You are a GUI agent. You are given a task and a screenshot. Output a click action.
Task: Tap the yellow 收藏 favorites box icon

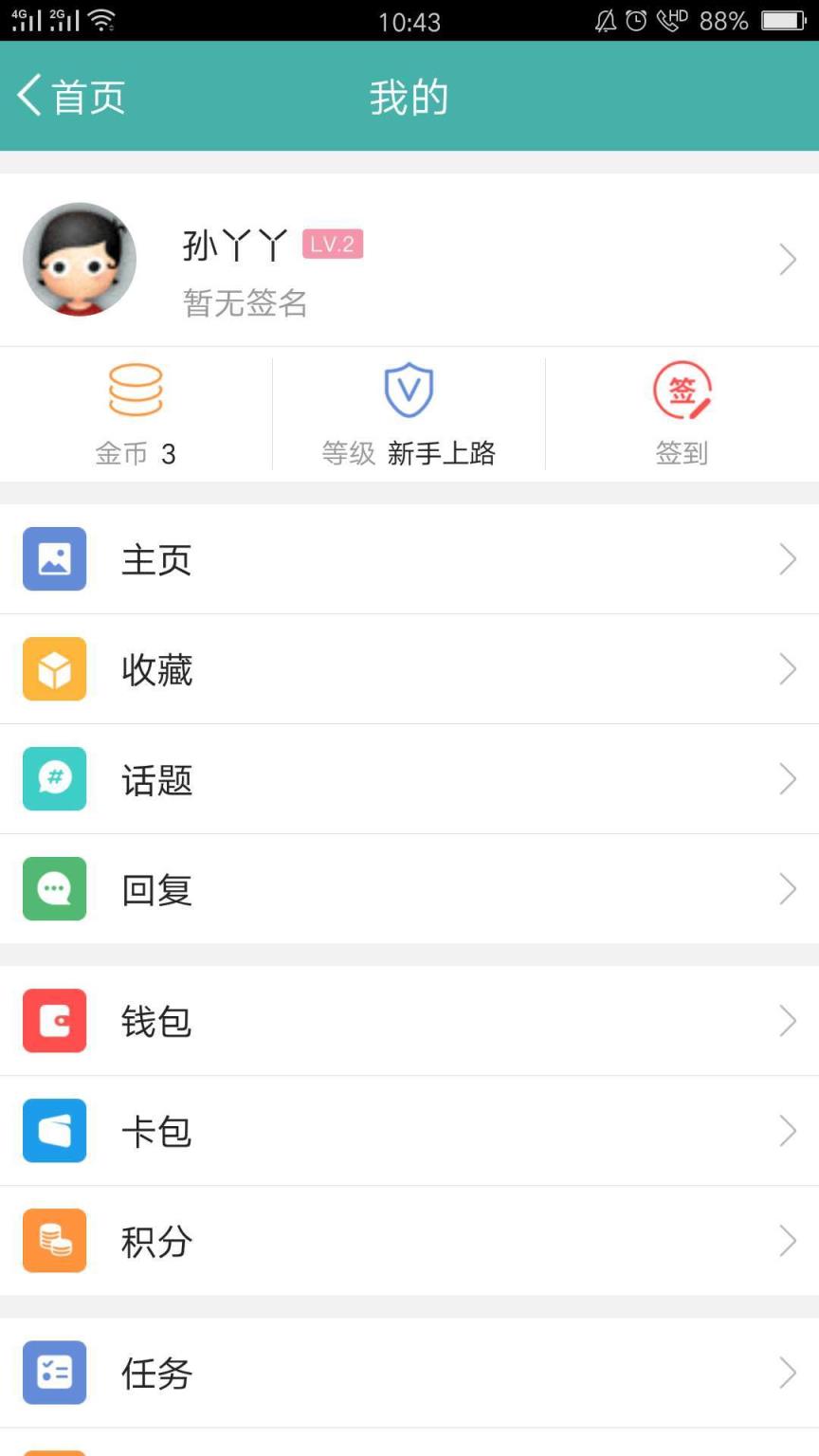[54, 669]
